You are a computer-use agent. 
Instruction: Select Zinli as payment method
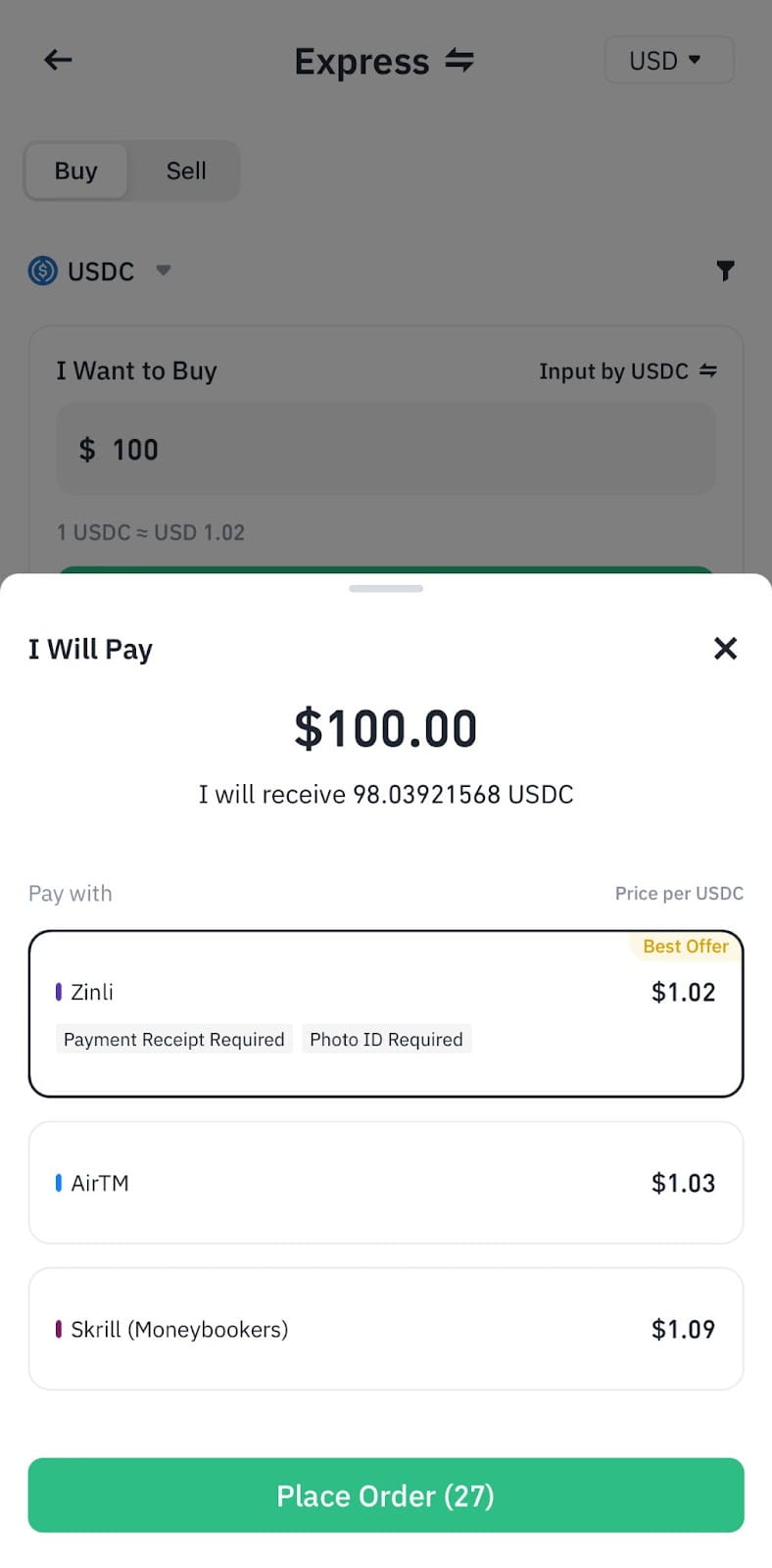[385, 1012]
